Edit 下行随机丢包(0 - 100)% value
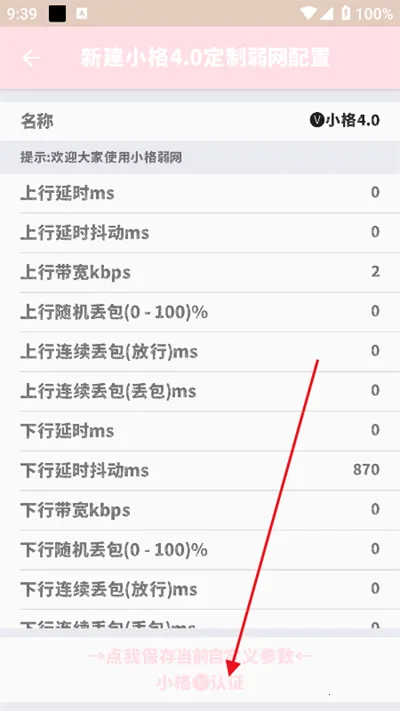 pos(200,550)
